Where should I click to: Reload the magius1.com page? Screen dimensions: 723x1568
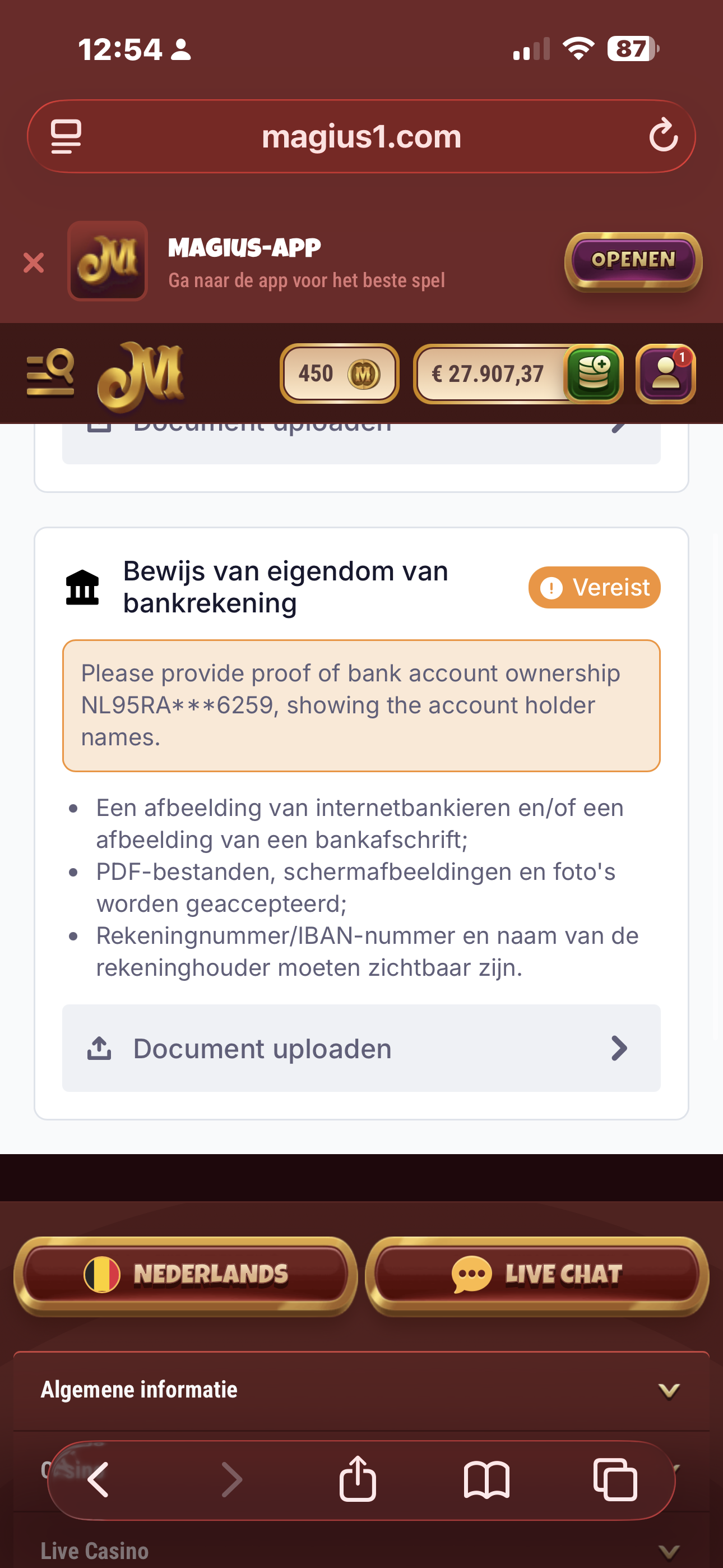click(662, 136)
